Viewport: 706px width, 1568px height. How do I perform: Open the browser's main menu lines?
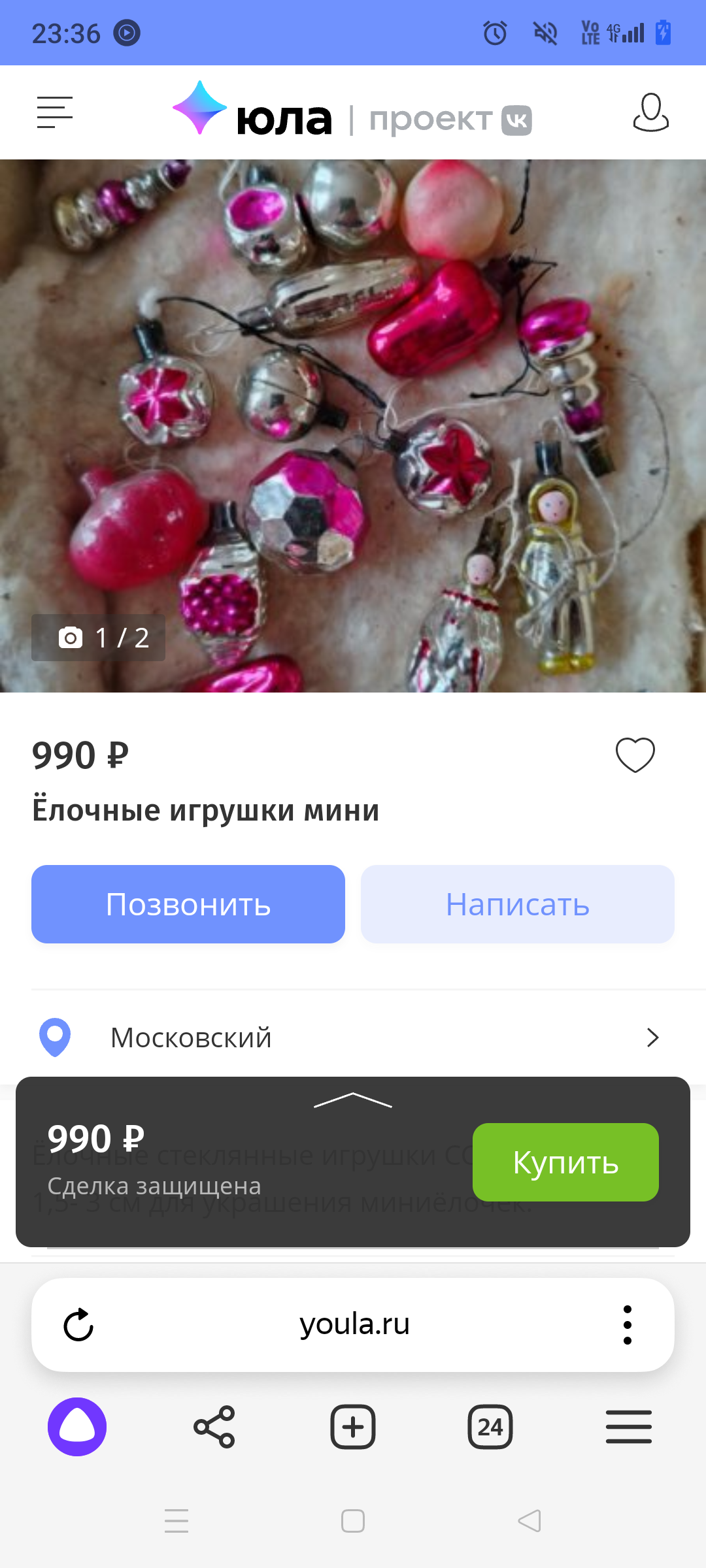point(628,1427)
